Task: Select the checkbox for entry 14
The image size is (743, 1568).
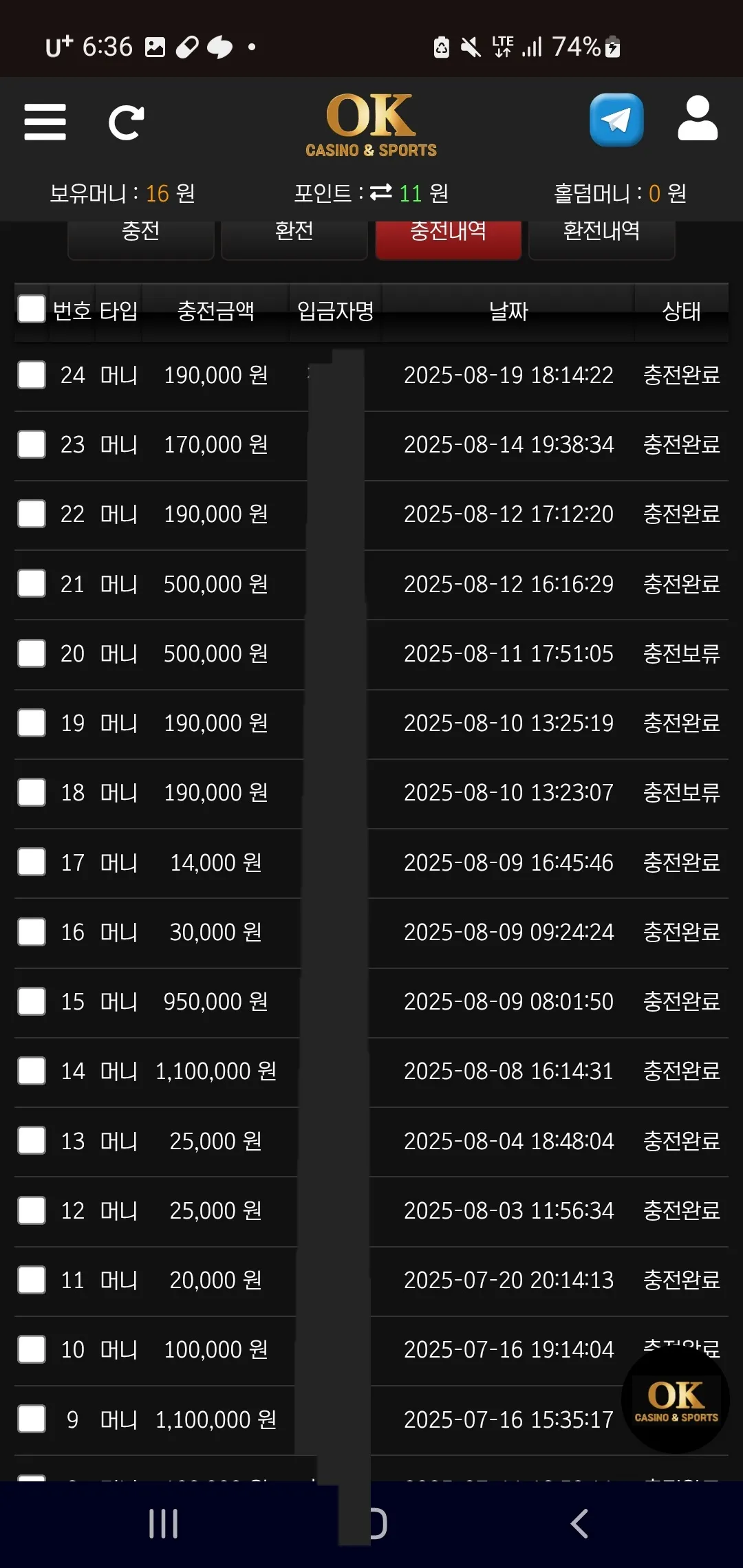Action: tap(32, 1071)
